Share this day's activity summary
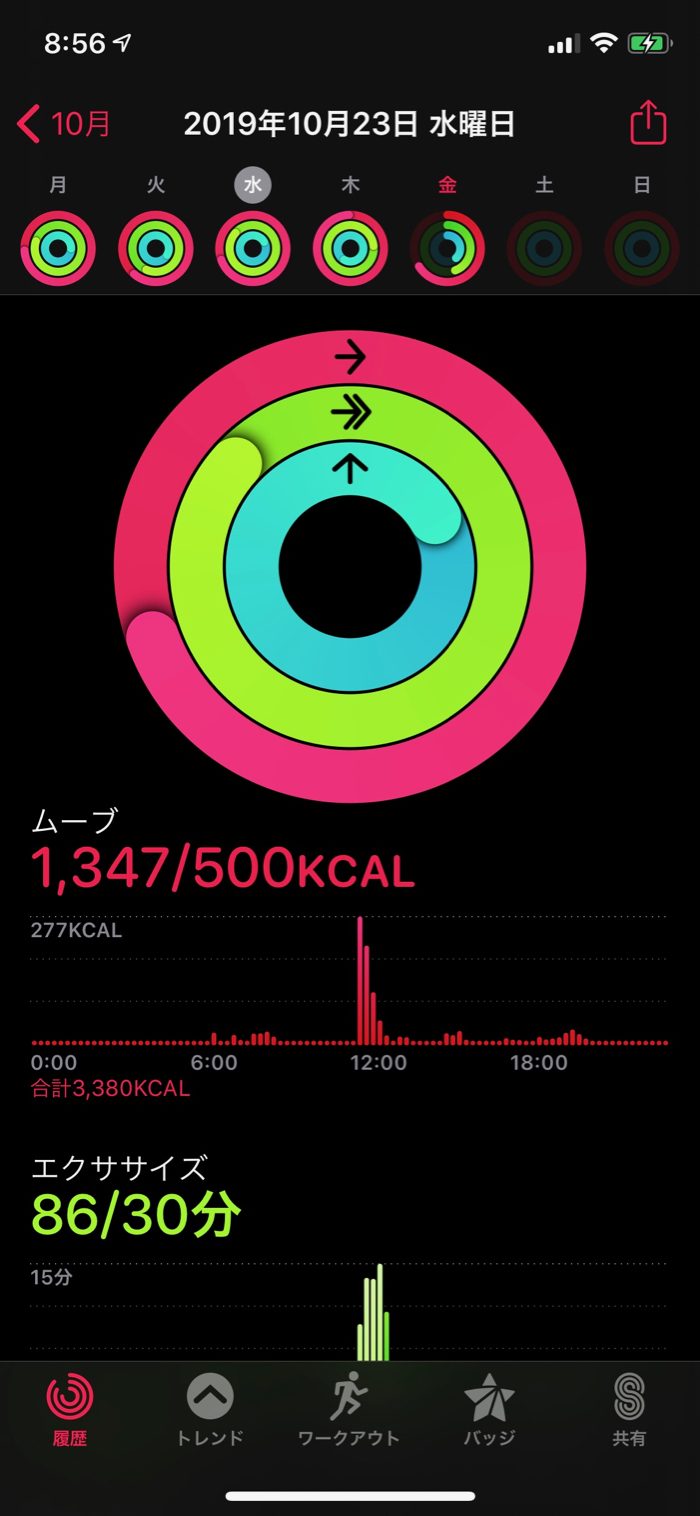Viewport: 700px width, 1516px height. (x=648, y=125)
